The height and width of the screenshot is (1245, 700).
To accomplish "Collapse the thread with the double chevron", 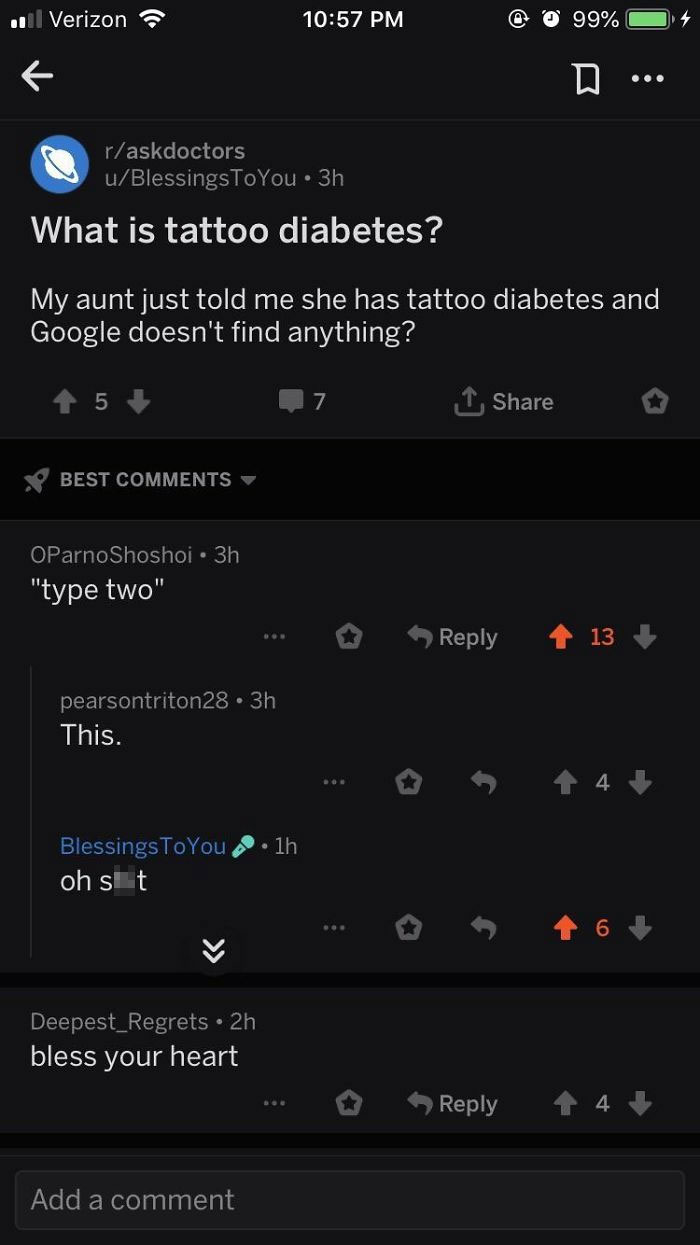I will (x=213, y=949).
